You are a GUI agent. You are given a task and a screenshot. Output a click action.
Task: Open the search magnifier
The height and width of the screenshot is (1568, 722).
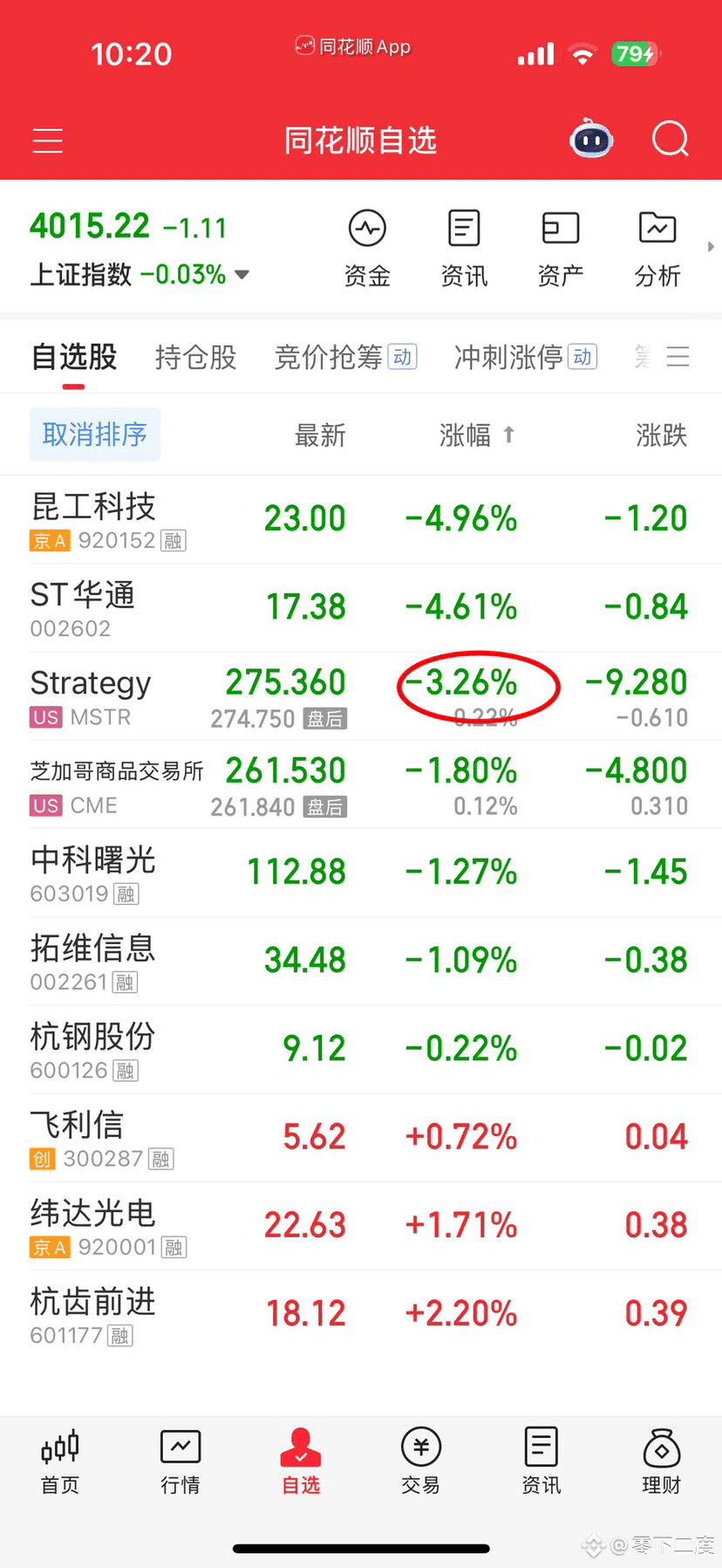pyautogui.click(x=671, y=139)
